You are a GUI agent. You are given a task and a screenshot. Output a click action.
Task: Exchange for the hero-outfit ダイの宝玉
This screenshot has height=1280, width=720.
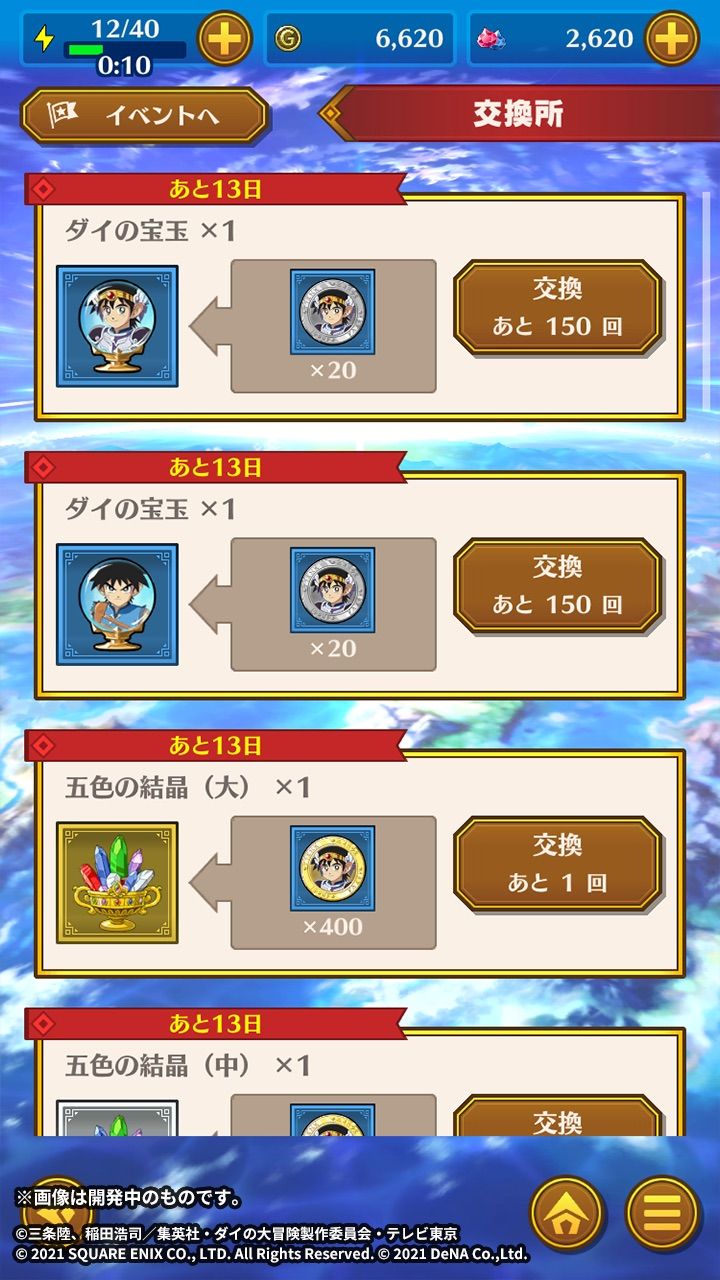558,308
